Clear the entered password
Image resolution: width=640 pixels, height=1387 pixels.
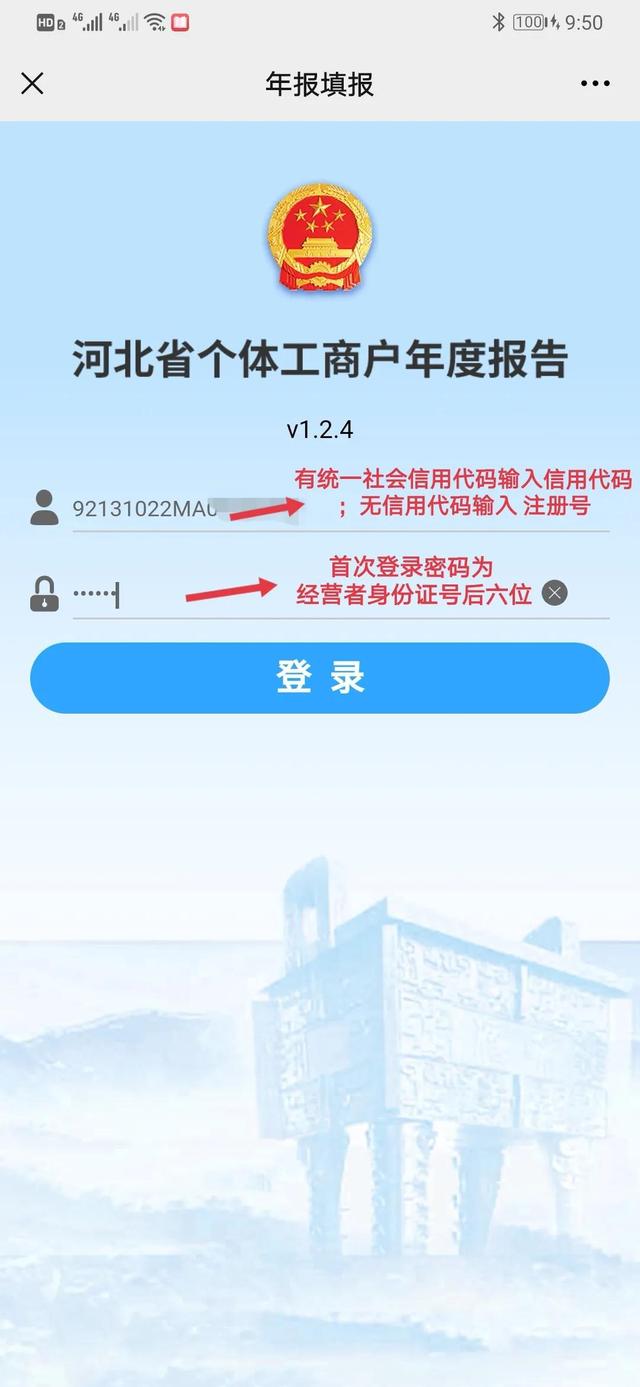[x=554, y=593]
